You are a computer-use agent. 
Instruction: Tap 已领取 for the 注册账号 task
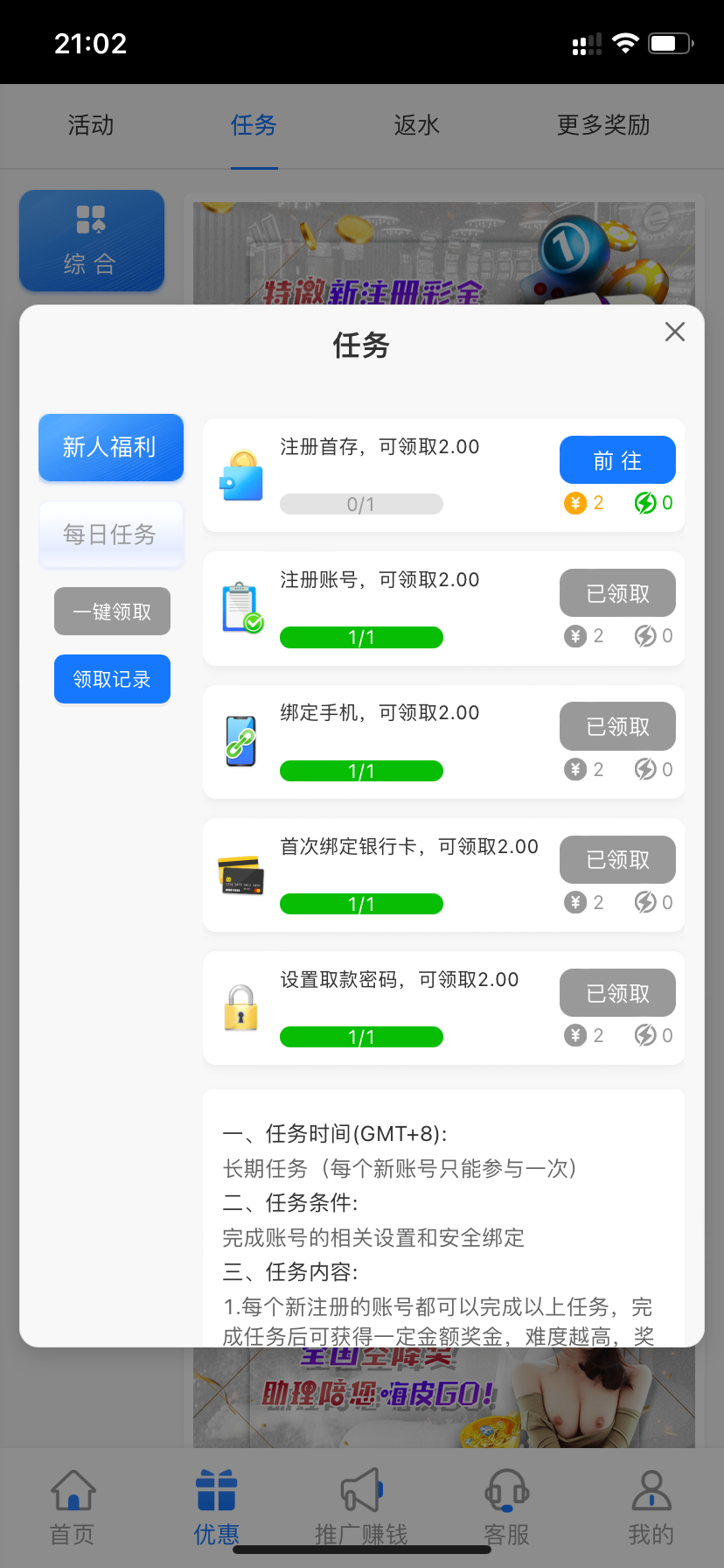pos(617,593)
